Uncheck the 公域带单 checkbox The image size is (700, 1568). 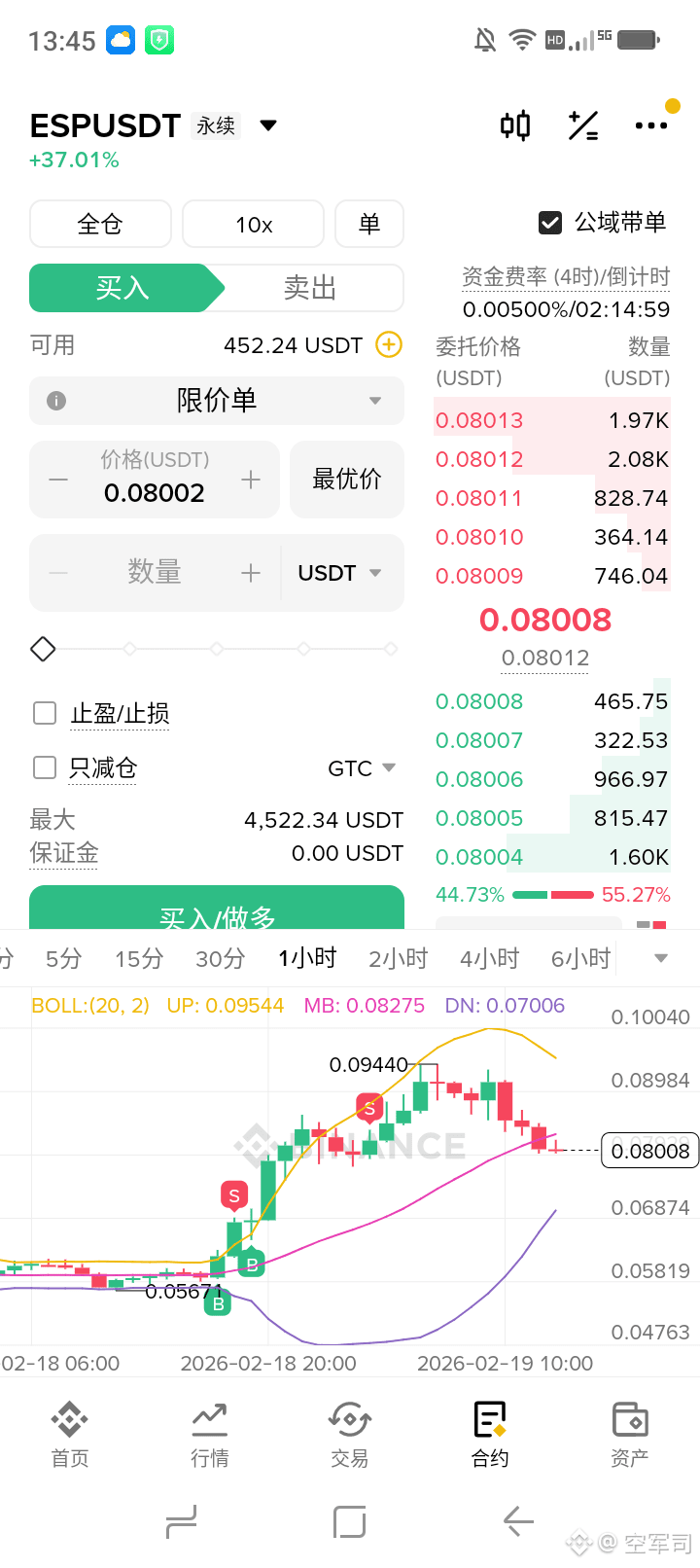[x=550, y=223]
